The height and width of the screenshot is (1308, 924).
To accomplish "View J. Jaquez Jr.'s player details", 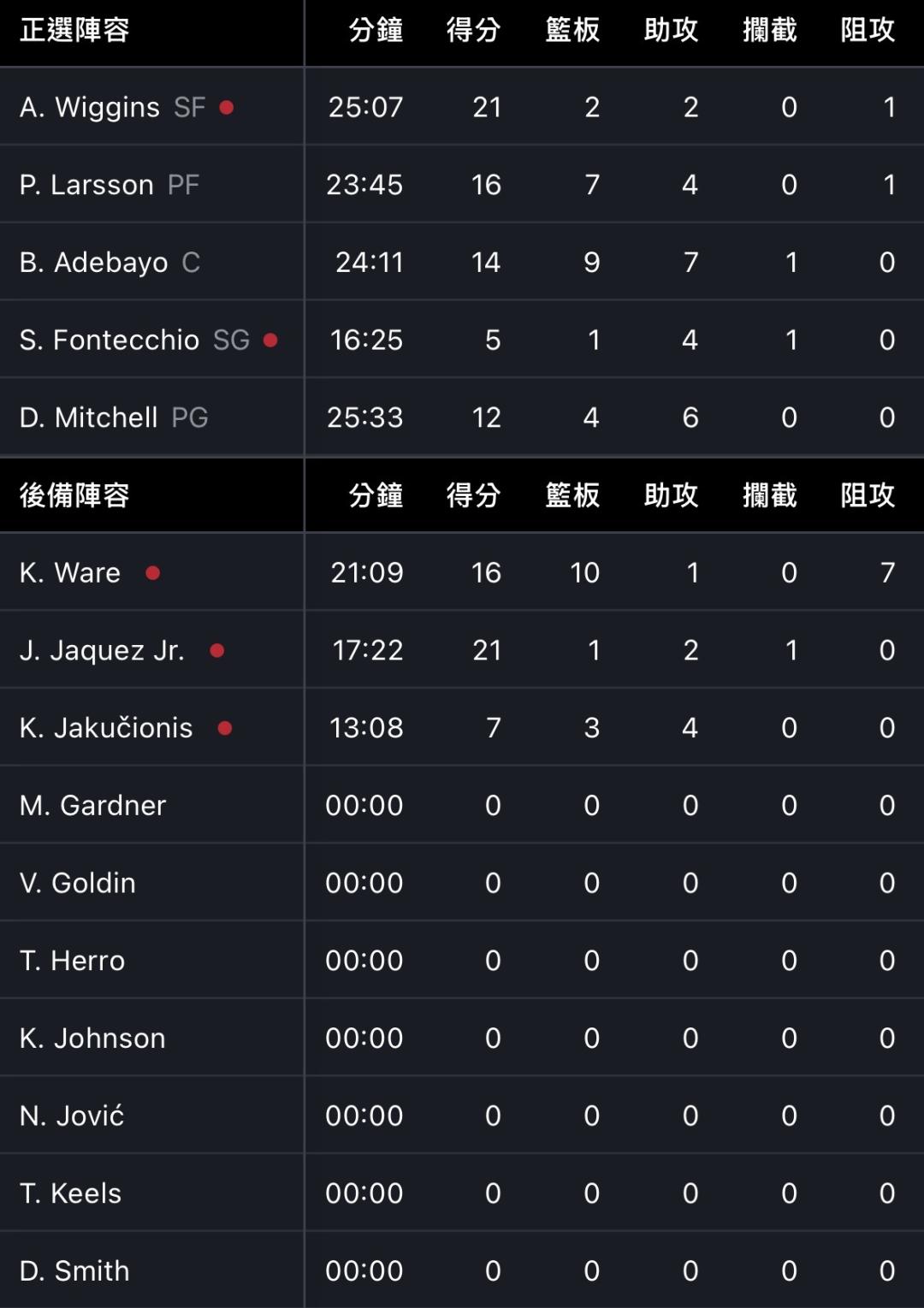I will coord(462,650).
